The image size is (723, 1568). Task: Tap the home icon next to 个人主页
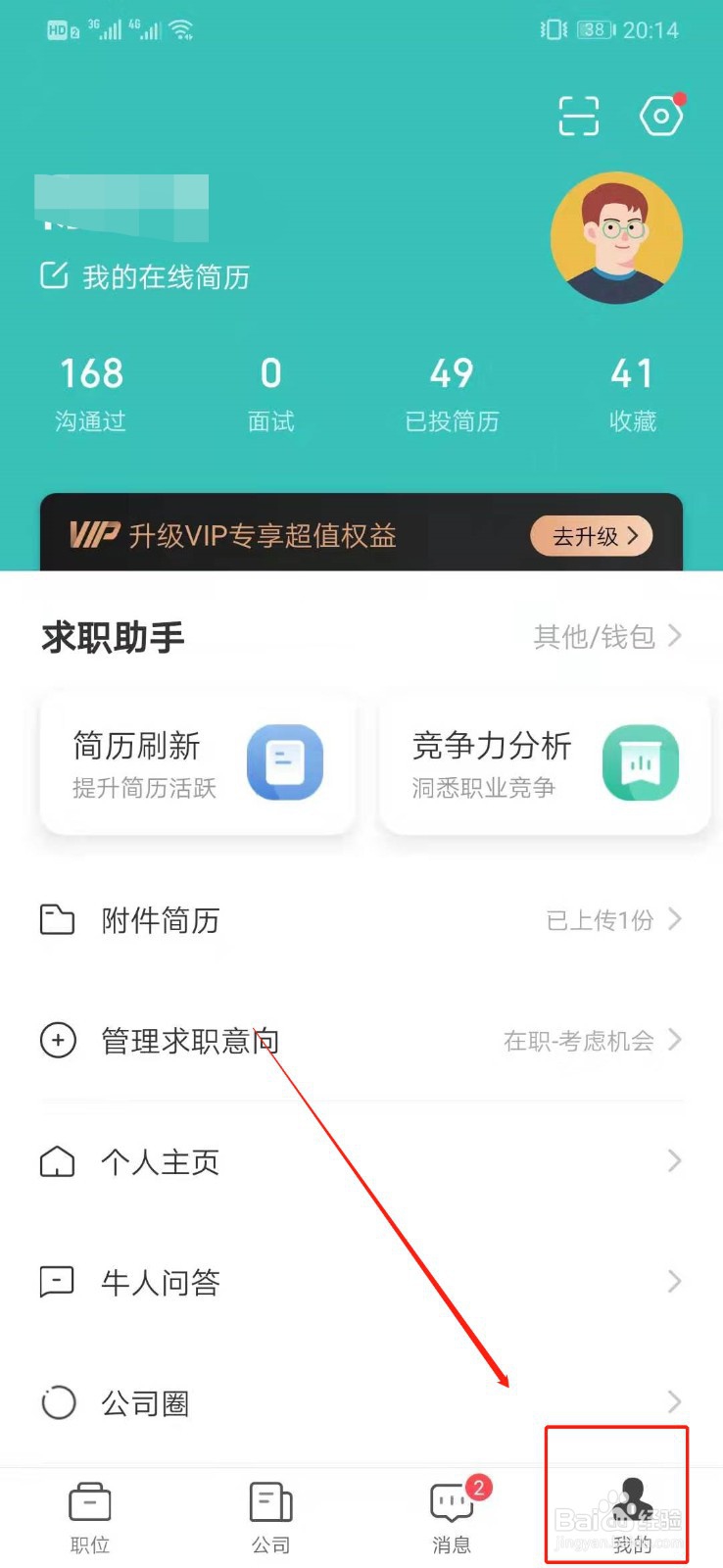coord(58,1161)
